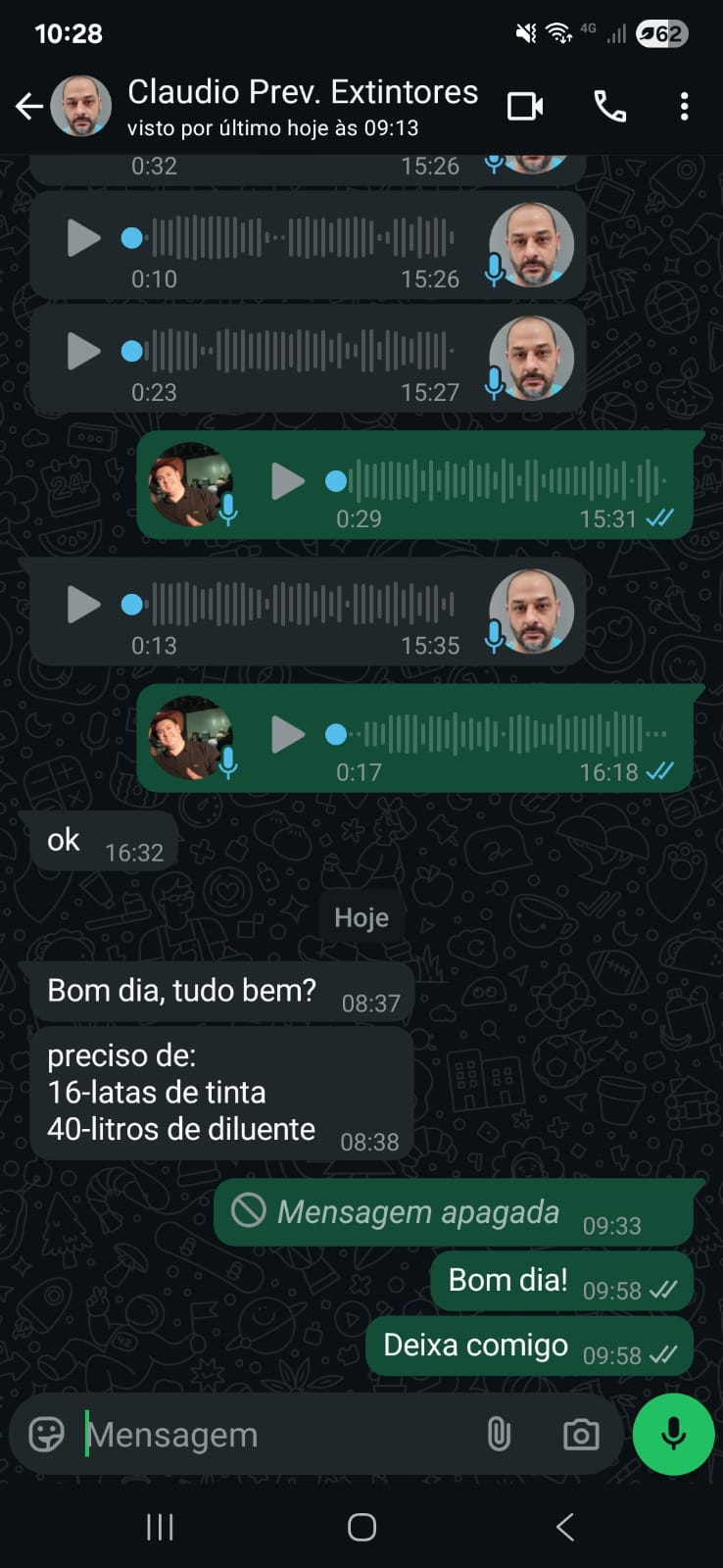Go back to the chats list
723x1568 pixels.
[x=29, y=106]
